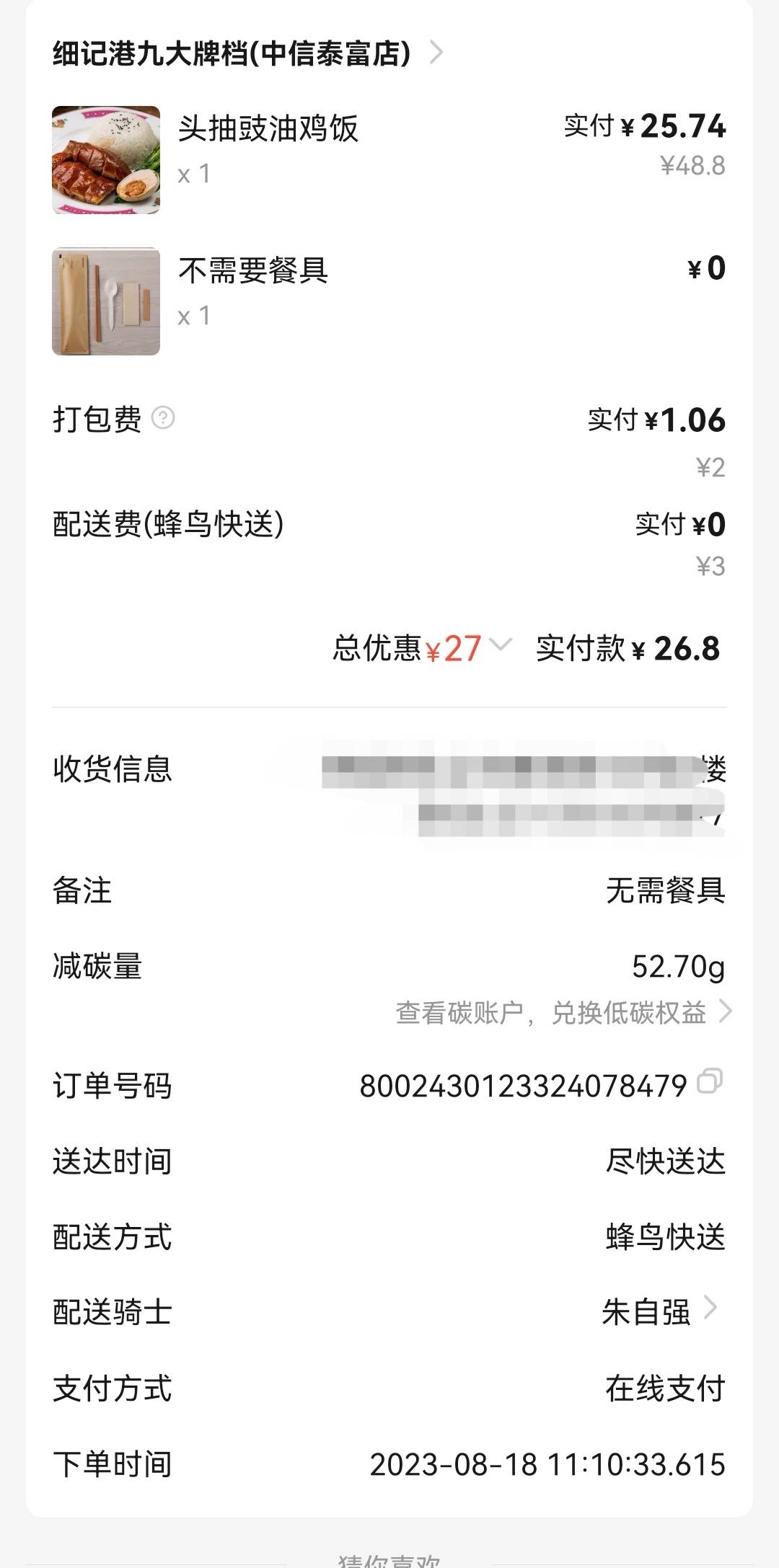Image resolution: width=779 pixels, height=1568 pixels.
Task: View delivery rider 朱自强 details
Action: 660,1312
